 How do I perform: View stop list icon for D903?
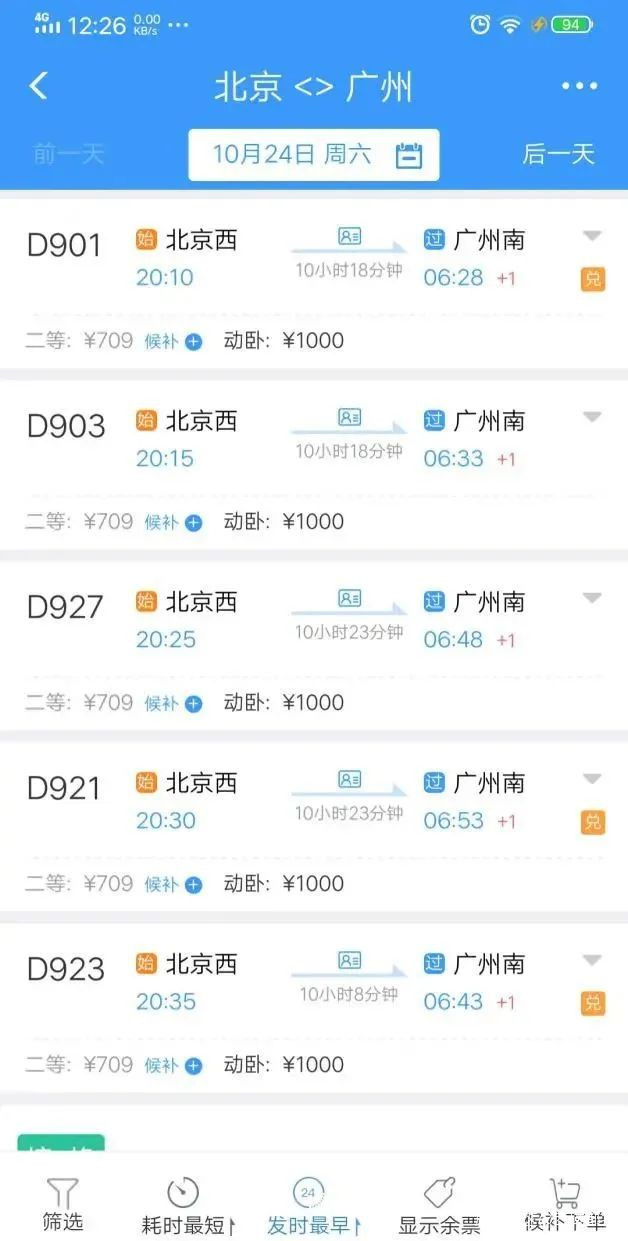click(349, 417)
